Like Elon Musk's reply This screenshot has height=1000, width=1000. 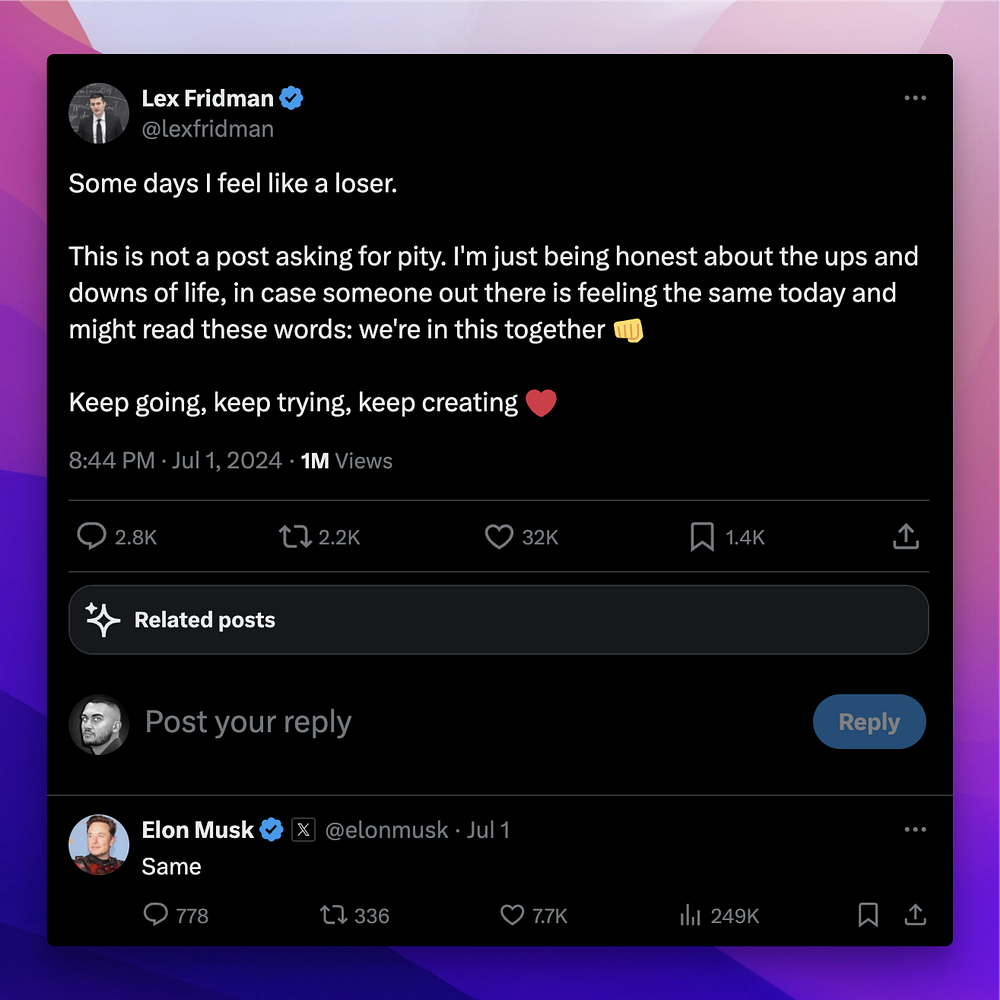point(512,915)
